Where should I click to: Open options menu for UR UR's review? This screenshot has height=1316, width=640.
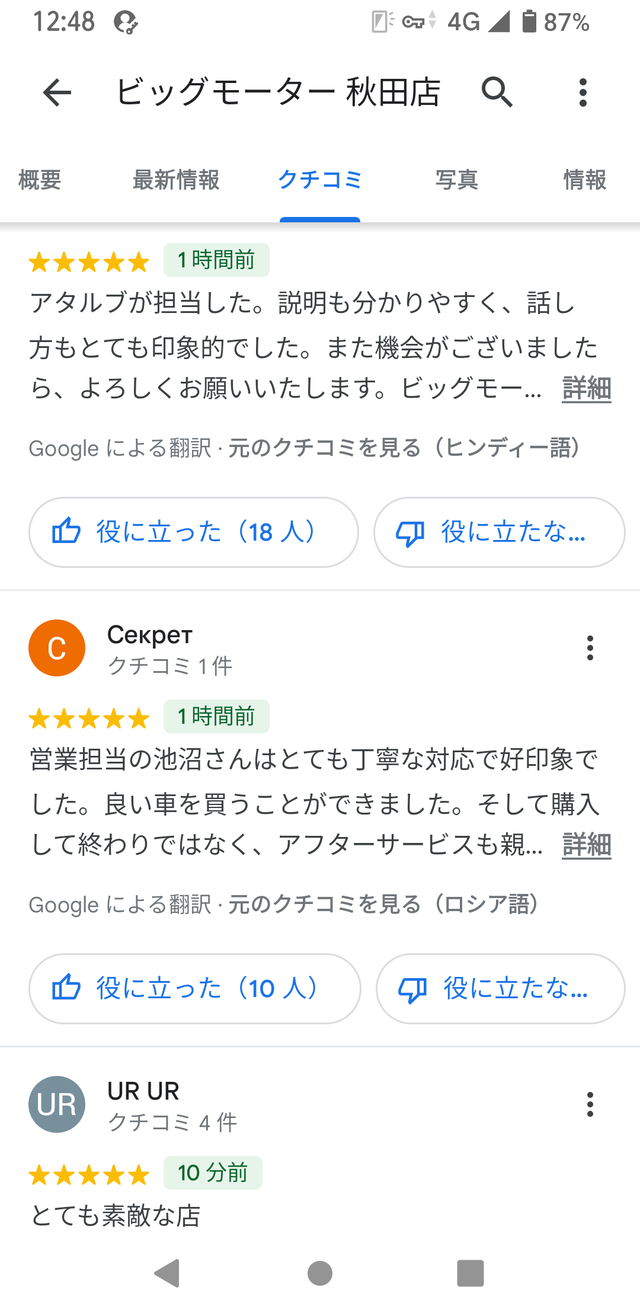[x=590, y=1104]
